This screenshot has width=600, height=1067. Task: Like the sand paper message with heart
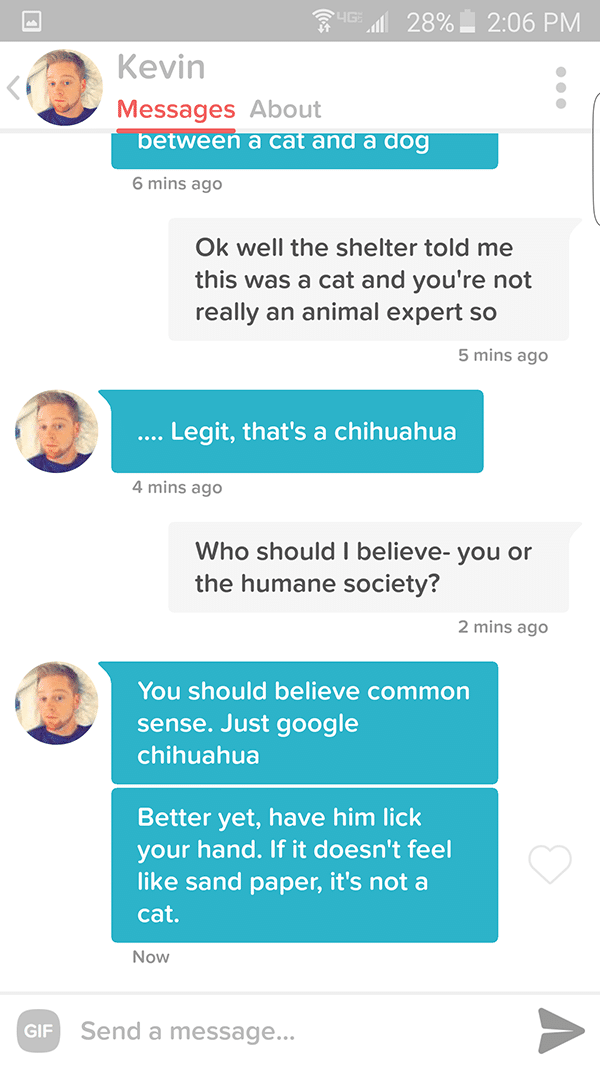pyautogui.click(x=549, y=864)
